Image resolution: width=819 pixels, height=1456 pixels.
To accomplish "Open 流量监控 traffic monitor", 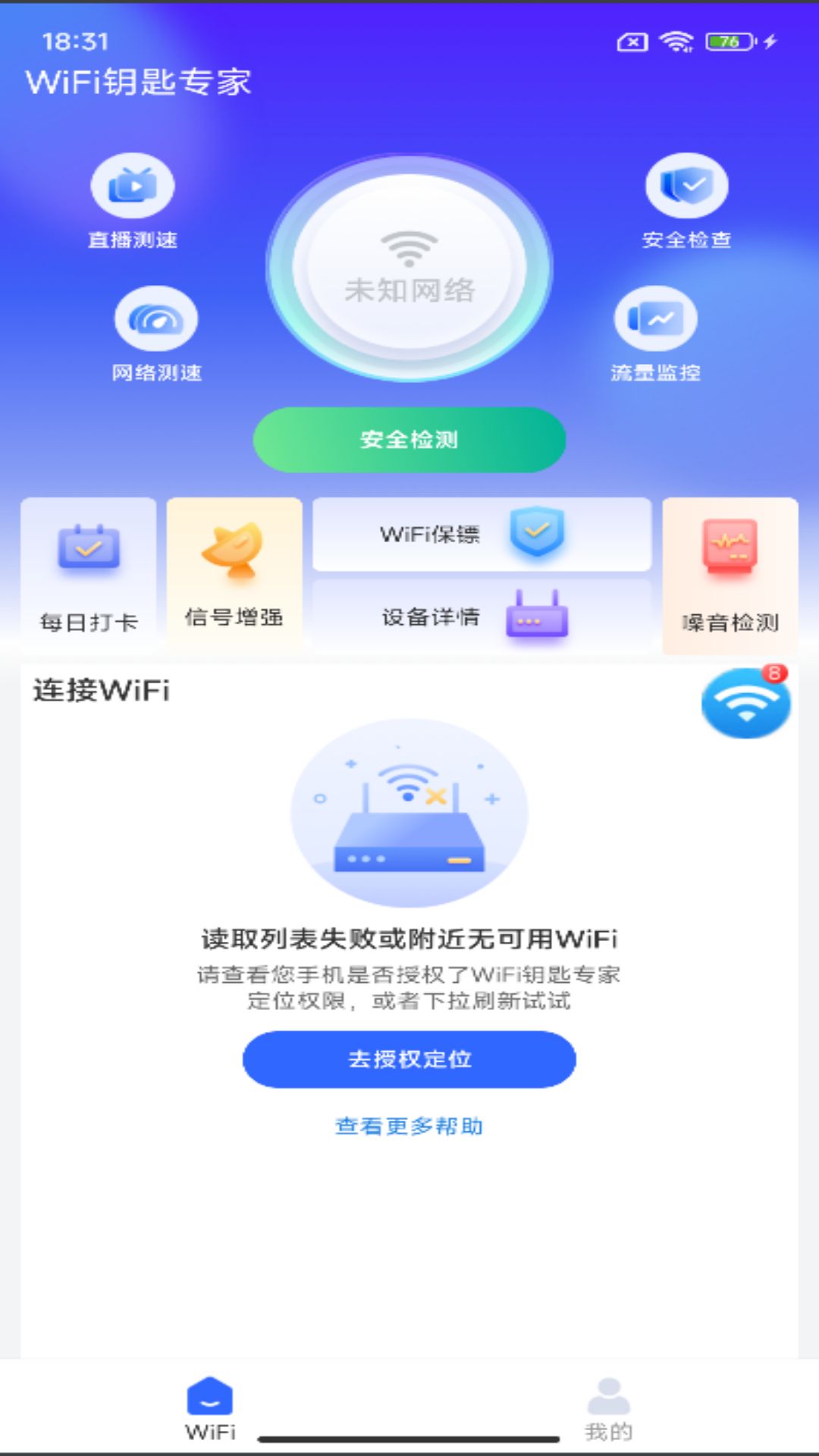I will (655, 332).
